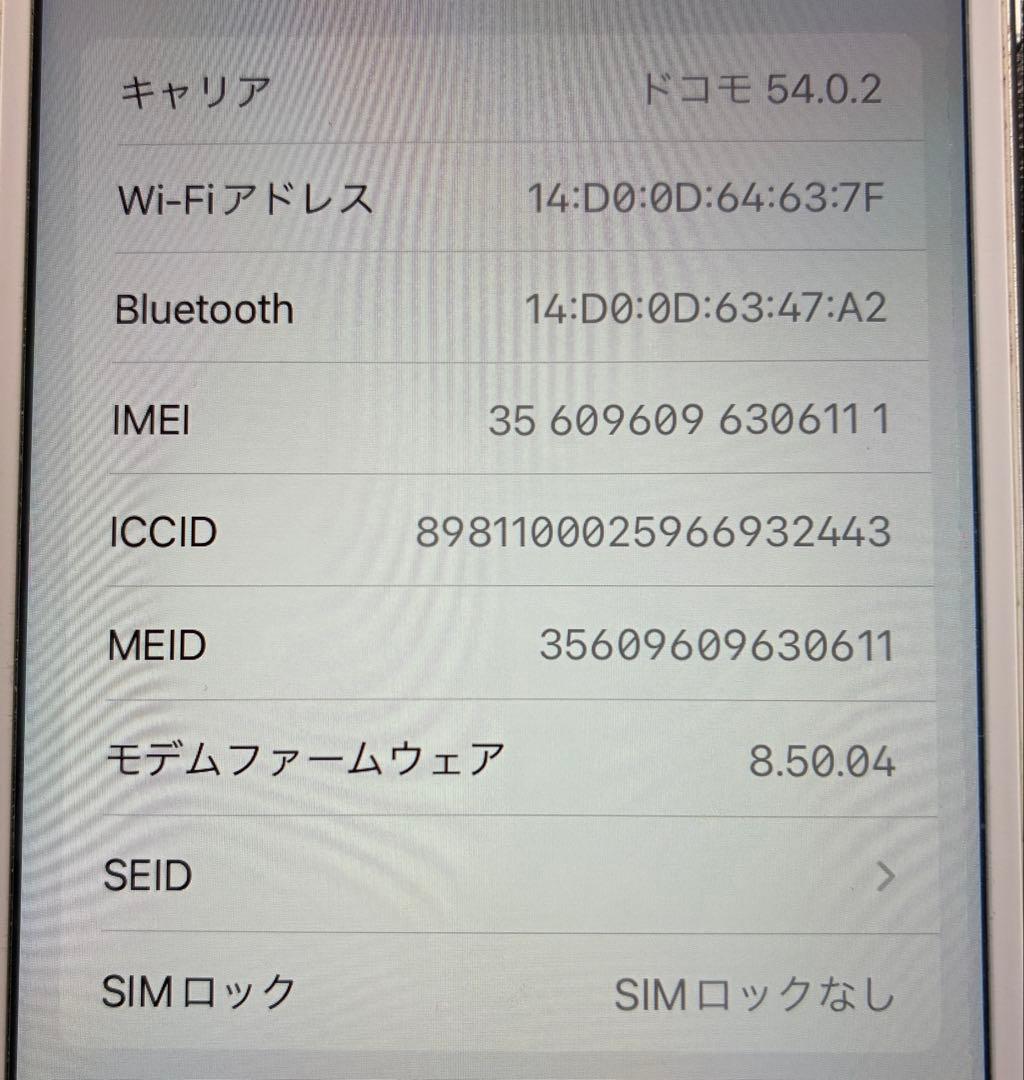Tap the Wi-Fiアドレス row

point(500,200)
